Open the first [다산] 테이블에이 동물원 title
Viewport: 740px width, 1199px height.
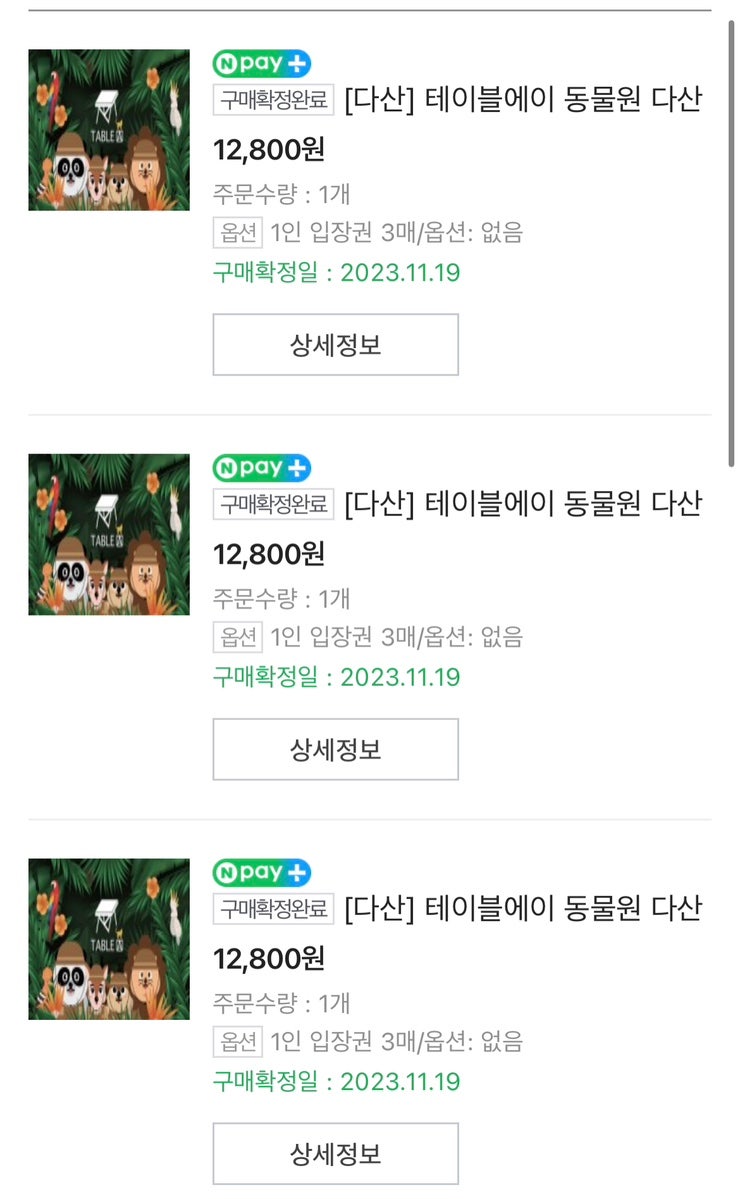coord(523,99)
